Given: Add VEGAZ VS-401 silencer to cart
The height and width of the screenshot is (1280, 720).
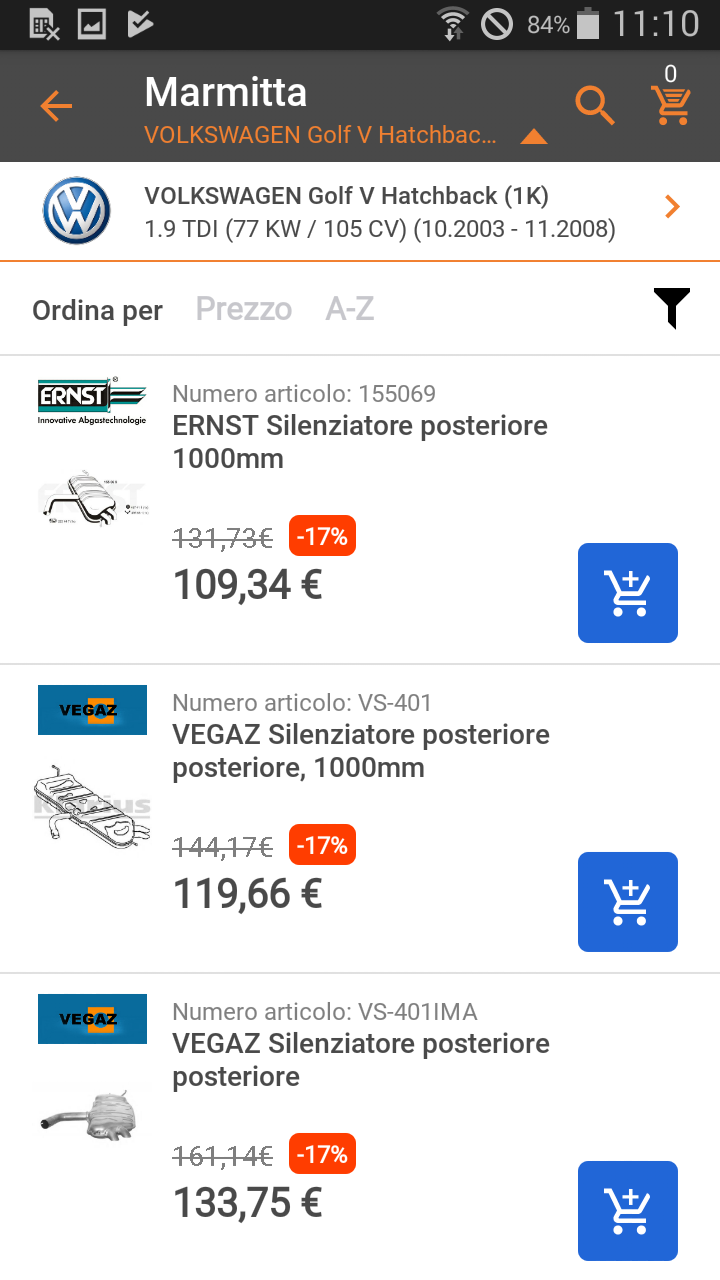Looking at the screenshot, I should [x=628, y=902].
